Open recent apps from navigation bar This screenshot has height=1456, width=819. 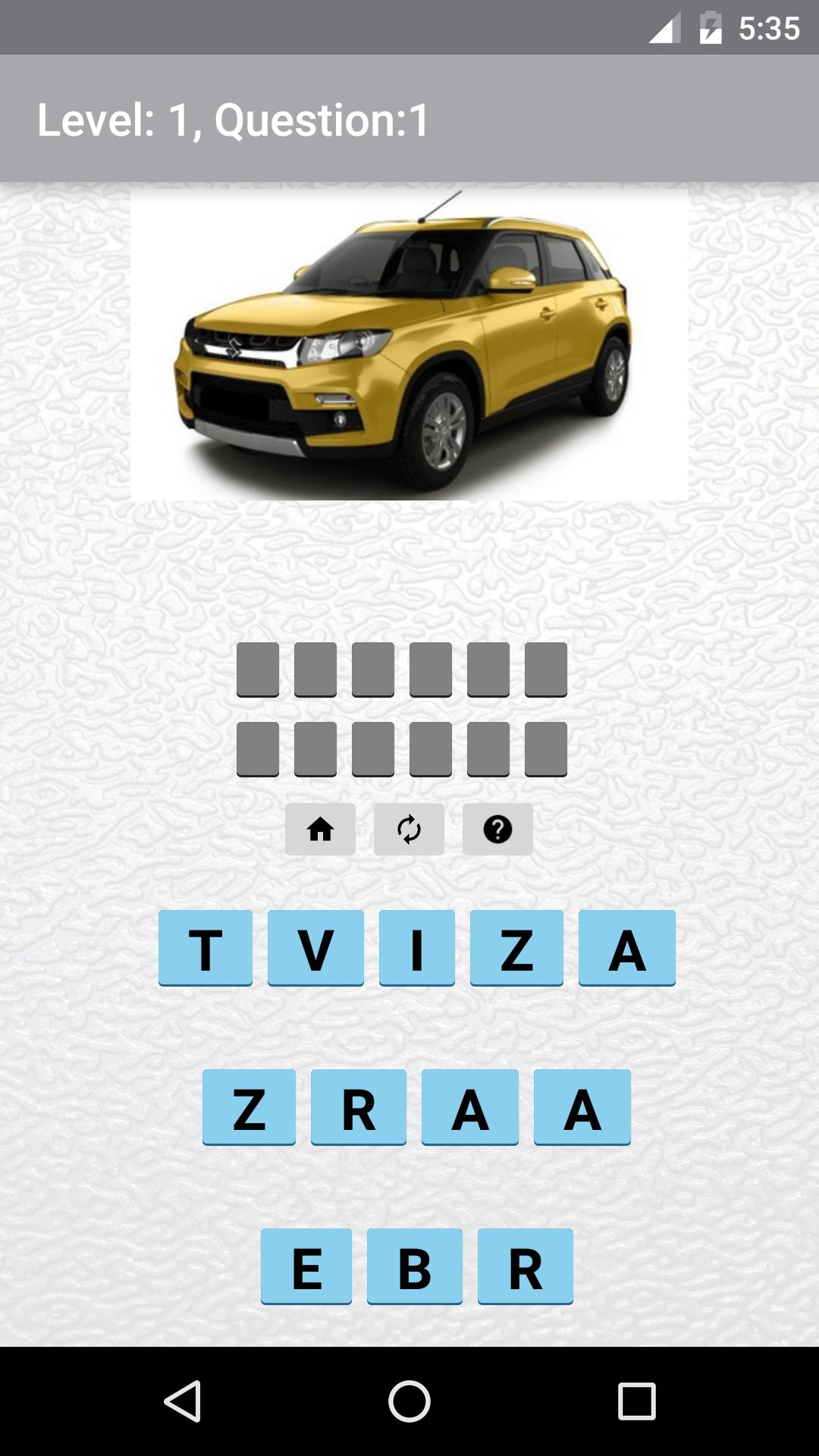636,1401
